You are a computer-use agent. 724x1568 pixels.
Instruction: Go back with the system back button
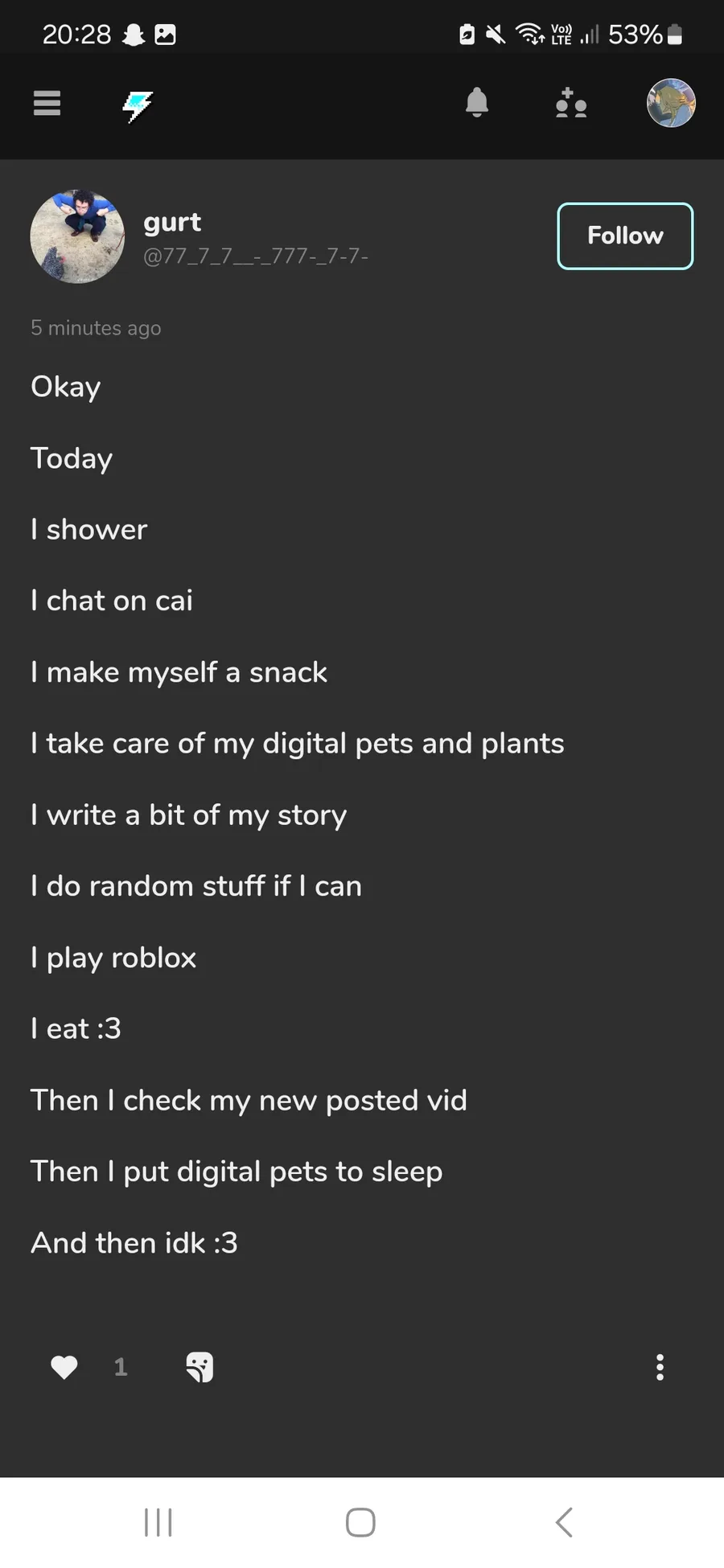coord(564,1522)
